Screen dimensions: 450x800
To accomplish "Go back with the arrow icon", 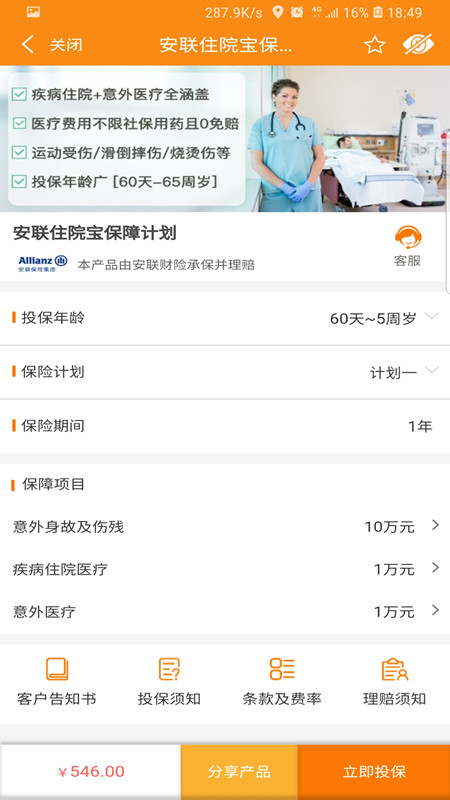I will pyautogui.click(x=28, y=45).
